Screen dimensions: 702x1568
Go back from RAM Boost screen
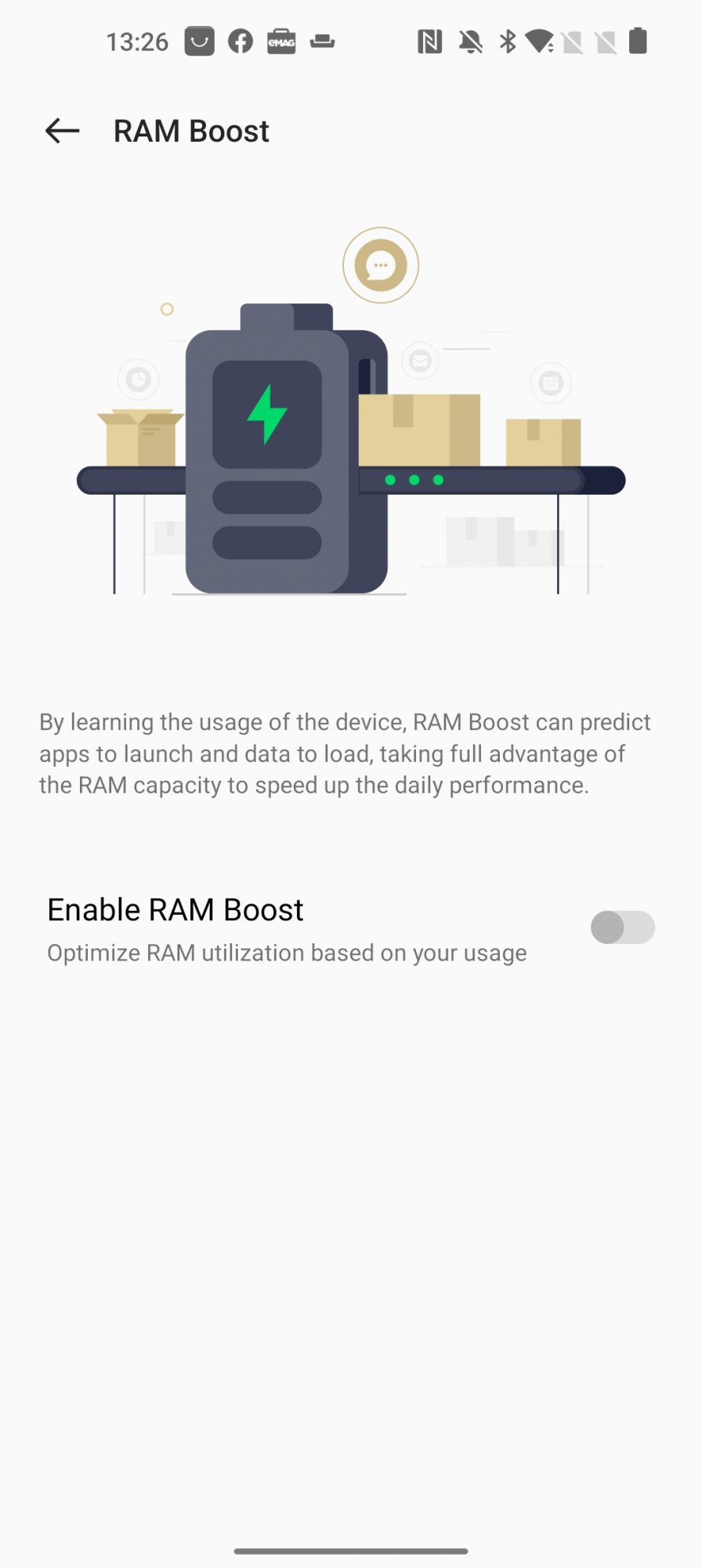coord(63,131)
